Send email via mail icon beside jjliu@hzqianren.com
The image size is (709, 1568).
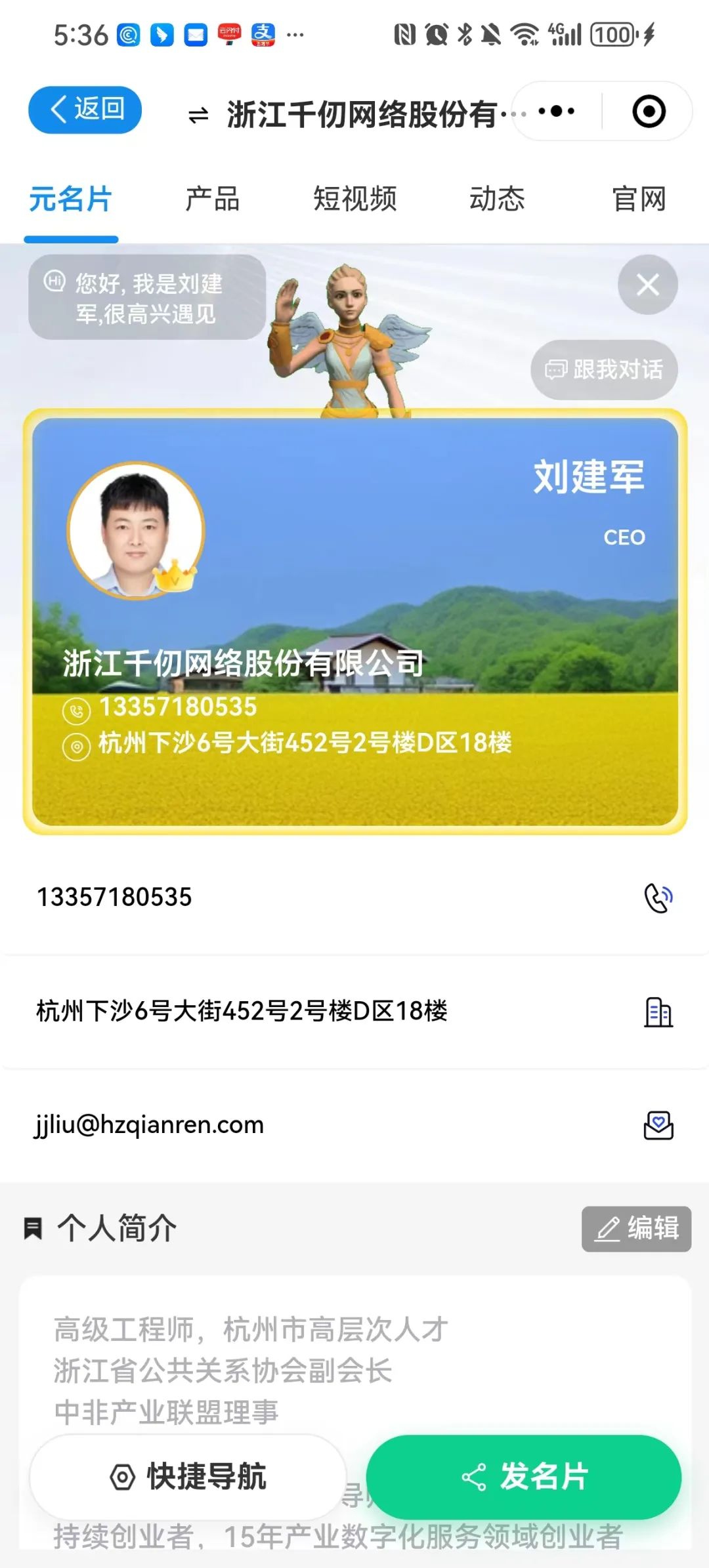(658, 1125)
